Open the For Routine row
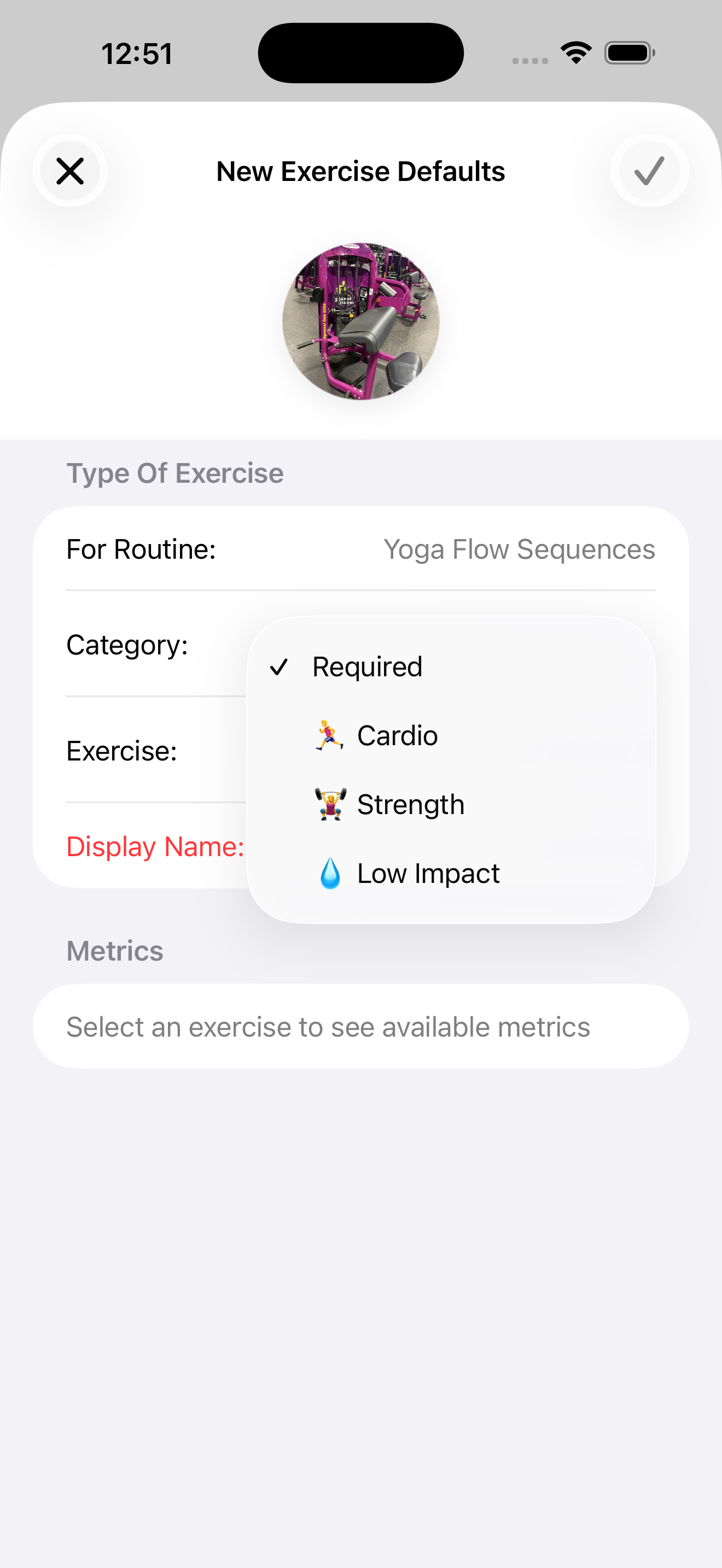This screenshot has width=722, height=1568. [360, 549]
